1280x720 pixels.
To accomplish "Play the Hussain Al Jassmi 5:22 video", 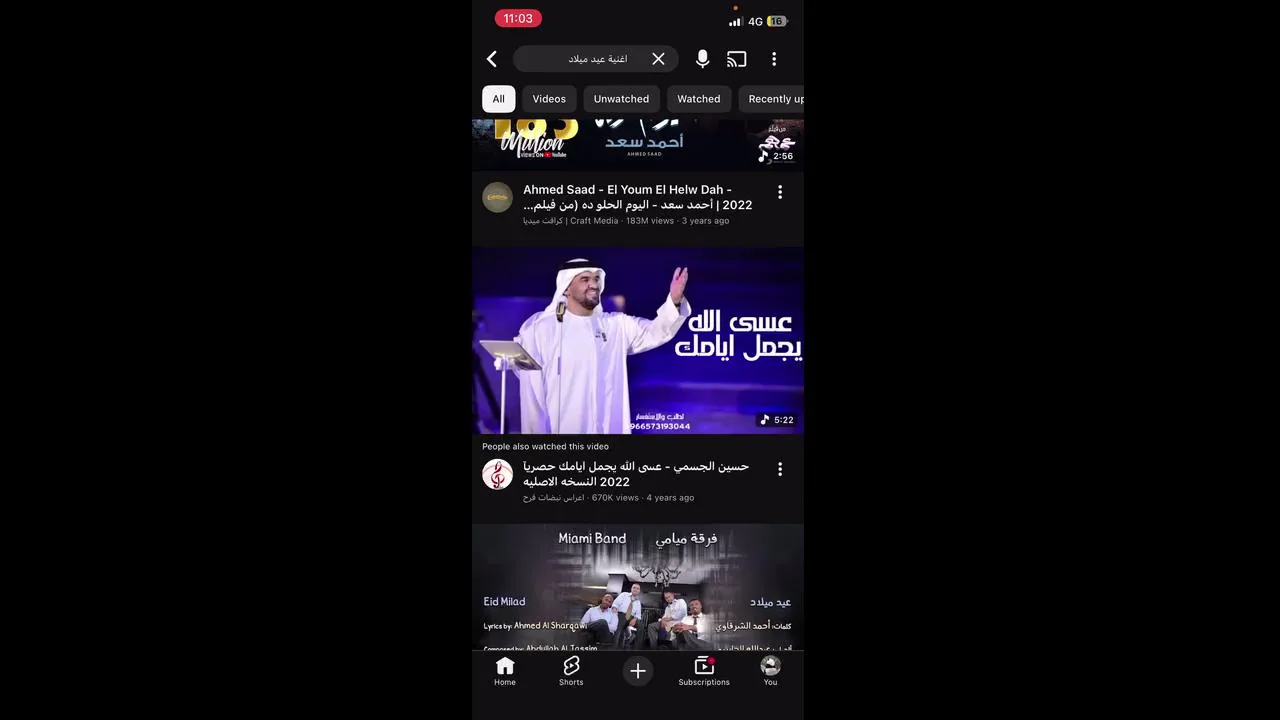I will [x=637, y=340].
